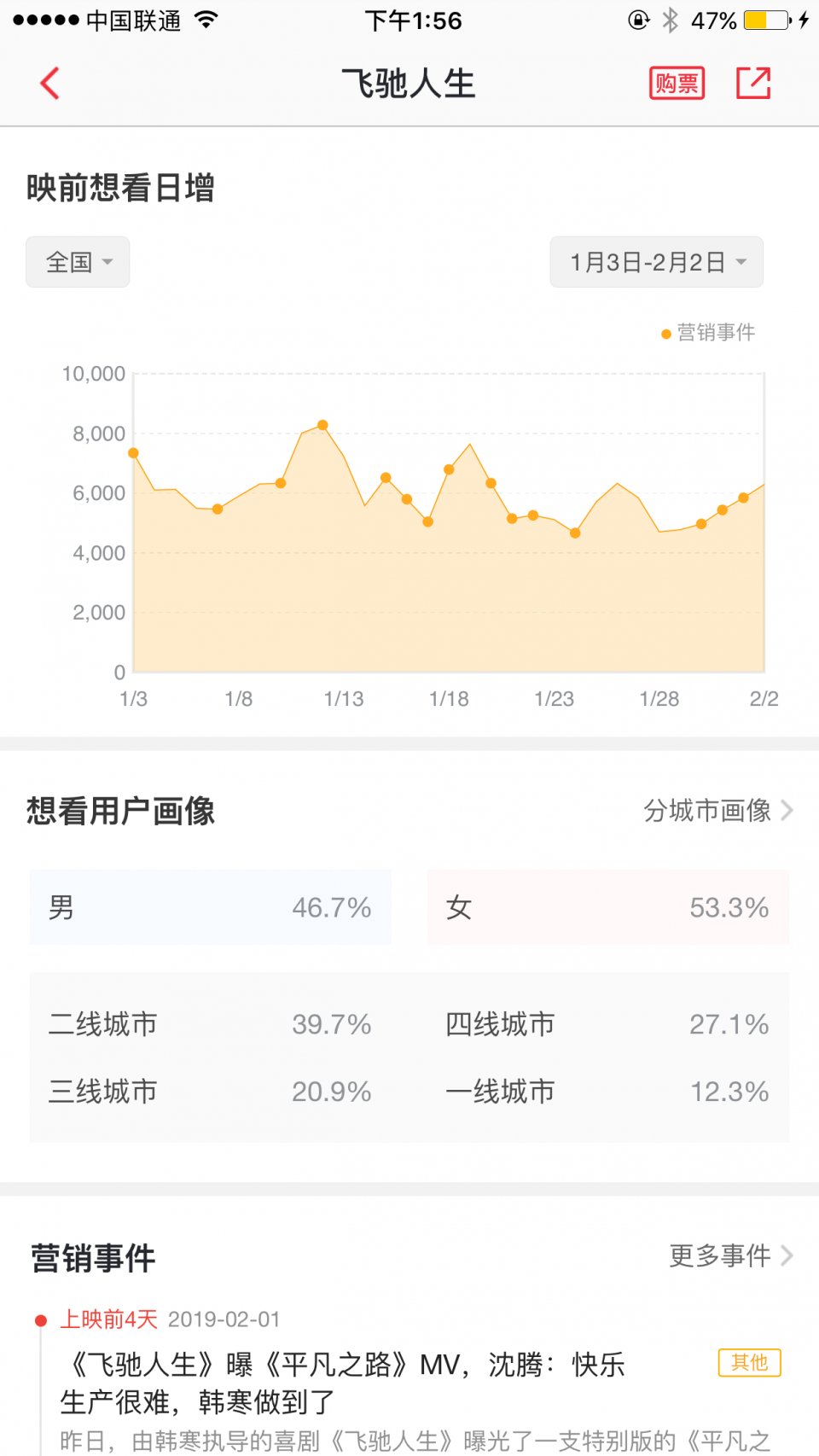Viewport: 819px width, 1456px height.
Task: Go back using the red arrow
Action: click(50, 84)
